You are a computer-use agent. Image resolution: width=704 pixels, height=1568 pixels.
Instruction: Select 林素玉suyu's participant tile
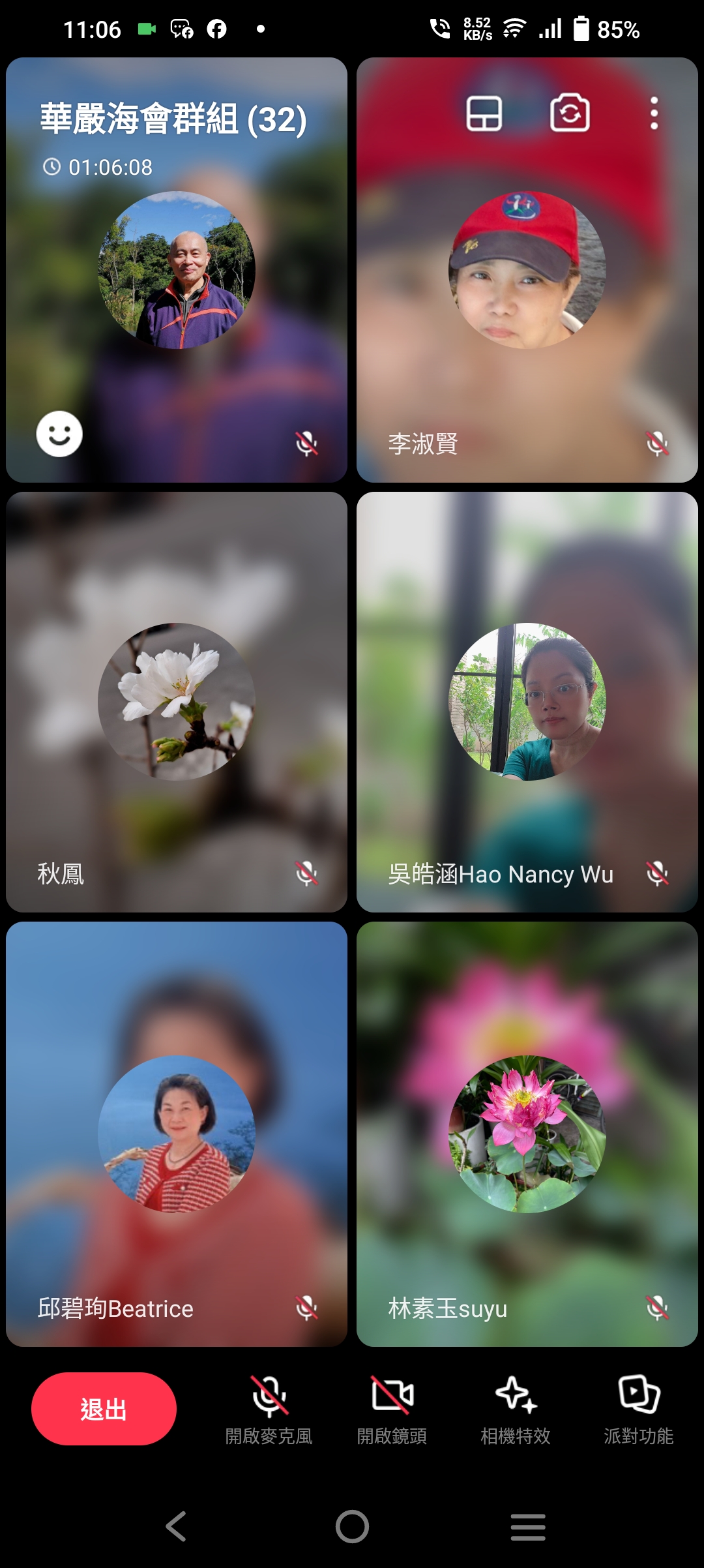pos(527,1134)
